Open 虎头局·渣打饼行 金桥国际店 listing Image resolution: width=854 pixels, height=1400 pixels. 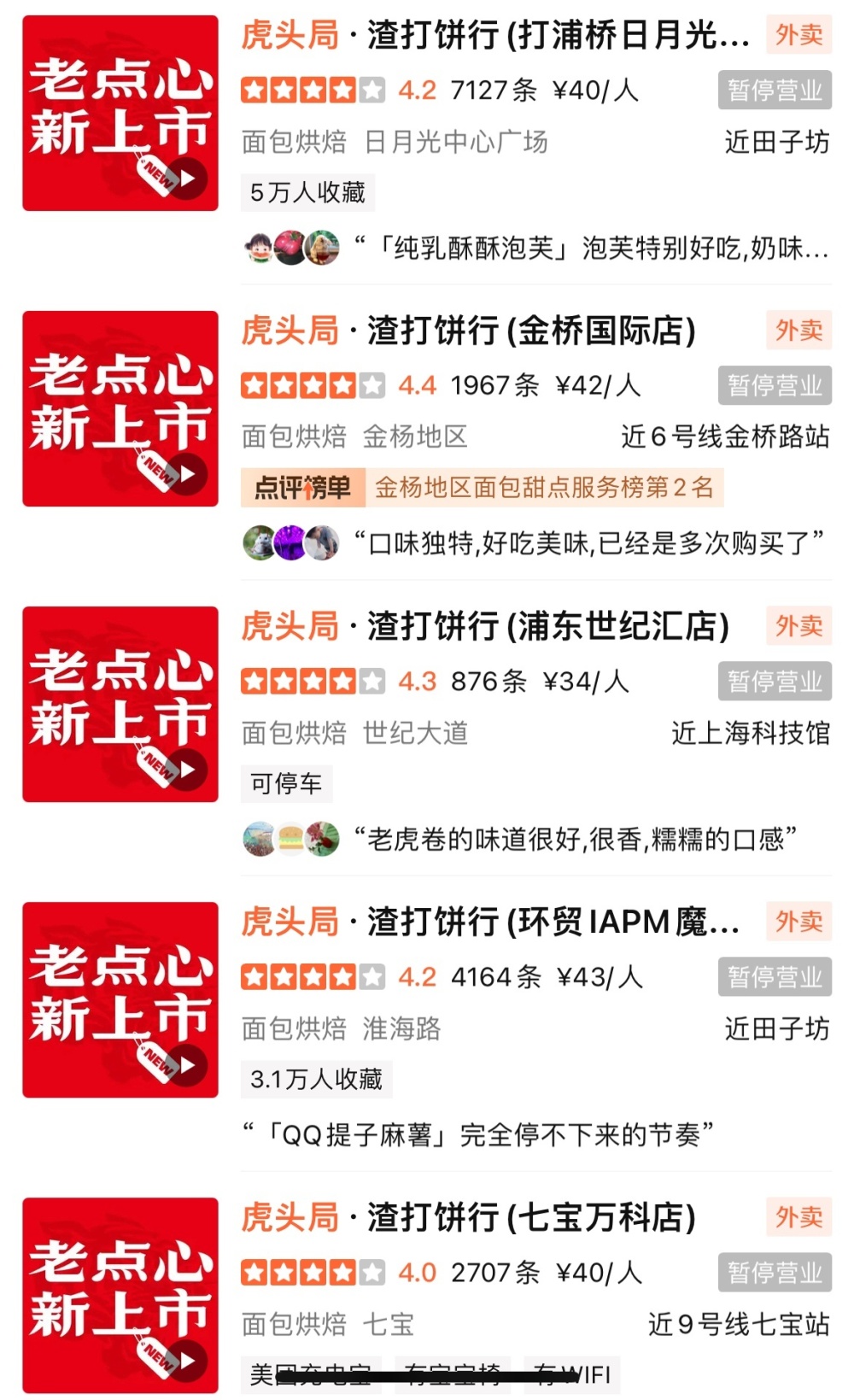469,331
